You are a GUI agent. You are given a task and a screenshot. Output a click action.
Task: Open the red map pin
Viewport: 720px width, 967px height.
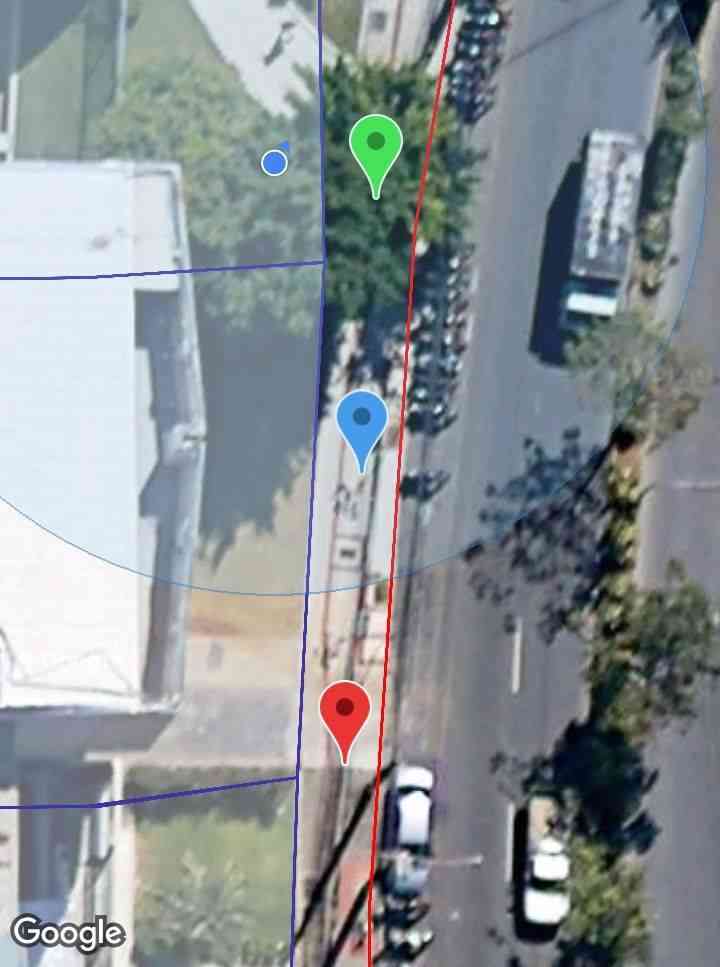pos(345,711)
